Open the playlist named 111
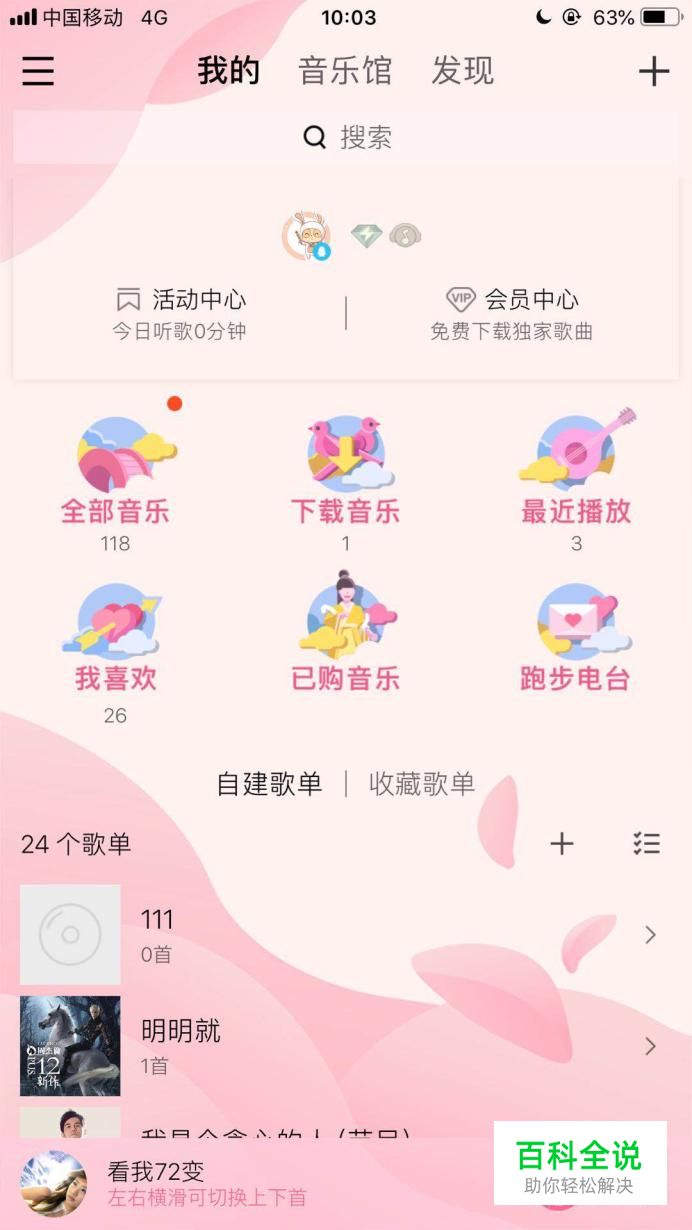692x1230 pixels. pyautogui.click(x=340, y=934)
